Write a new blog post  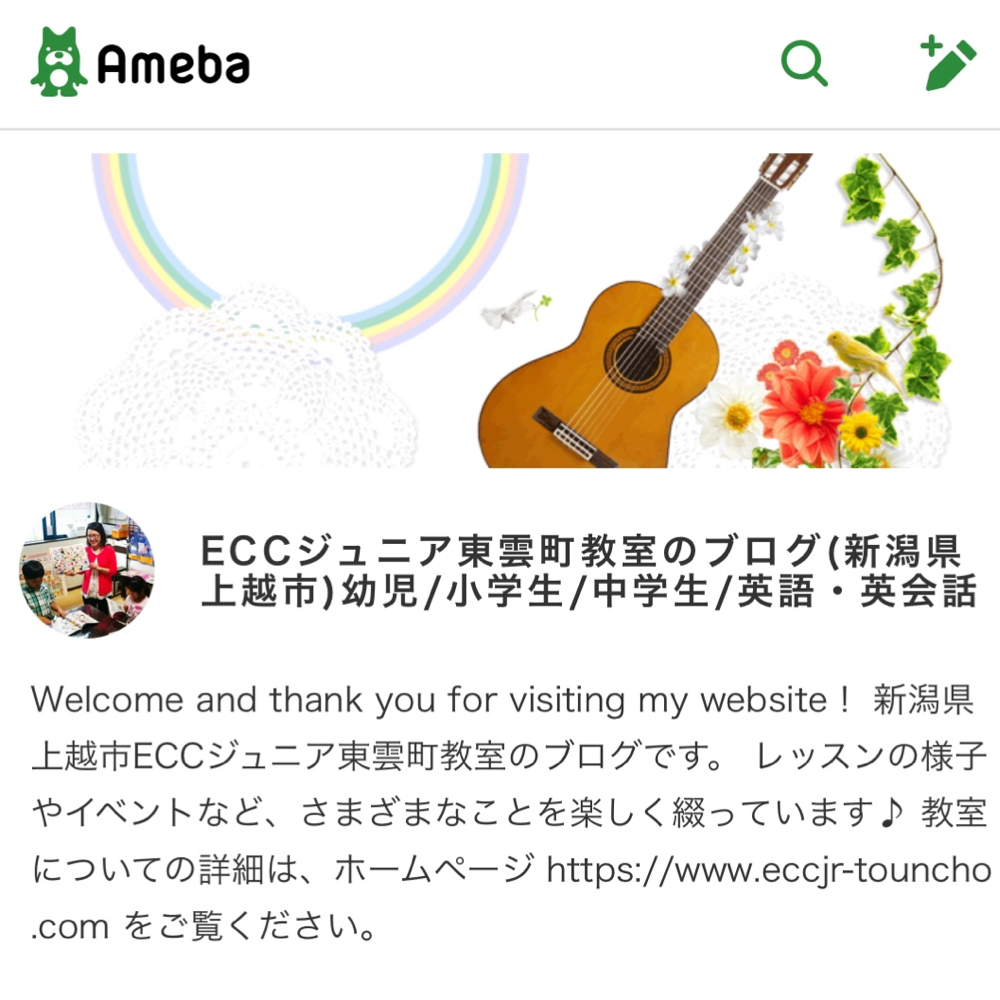[947, 63]
